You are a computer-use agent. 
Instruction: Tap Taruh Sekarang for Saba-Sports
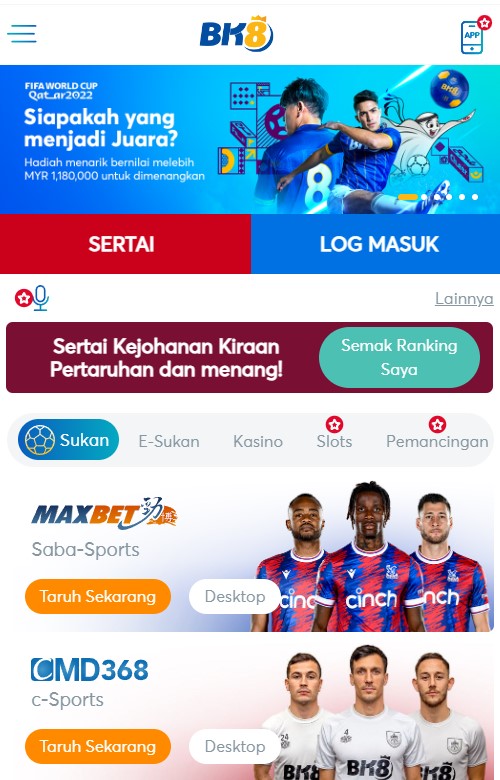[x=98, y=596]
